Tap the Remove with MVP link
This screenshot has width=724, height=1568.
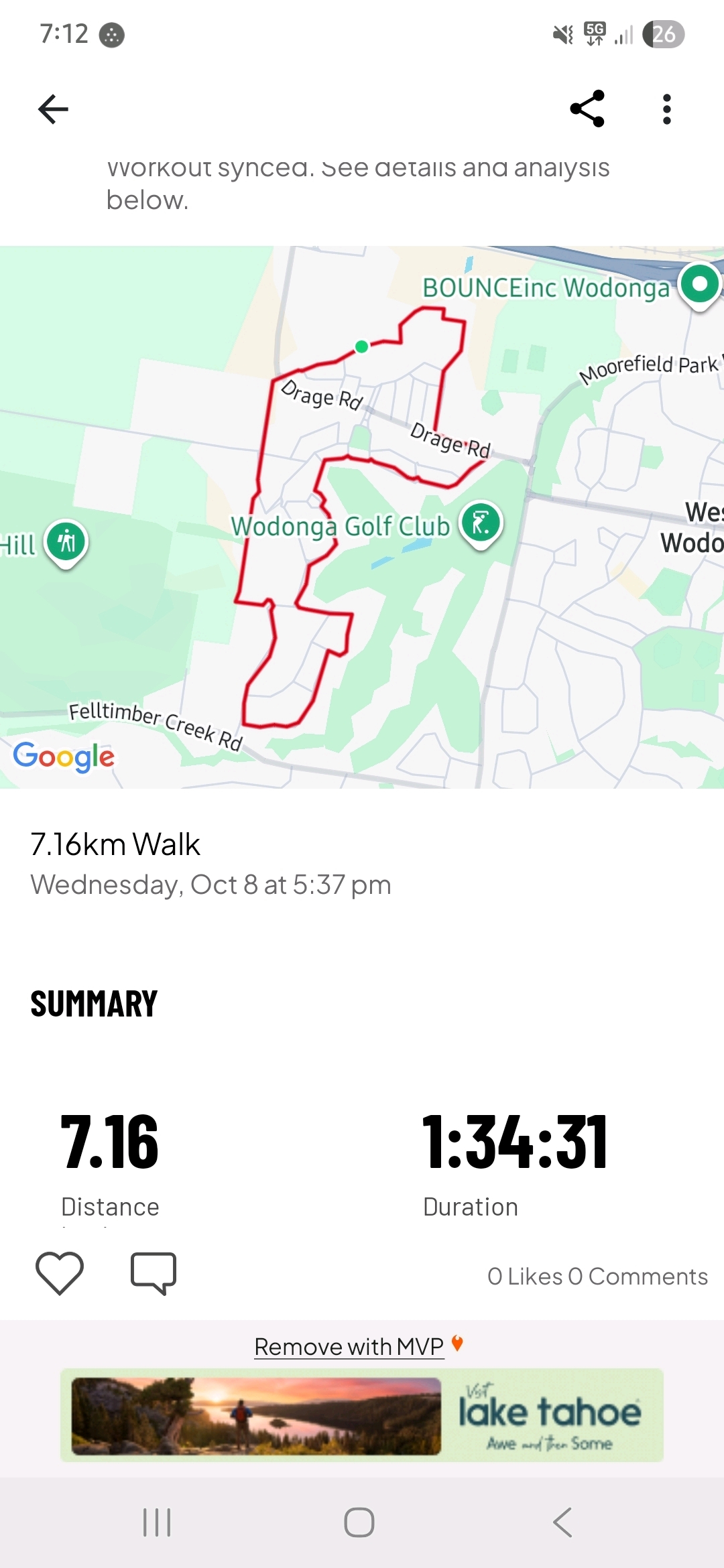click(349, 1346)
